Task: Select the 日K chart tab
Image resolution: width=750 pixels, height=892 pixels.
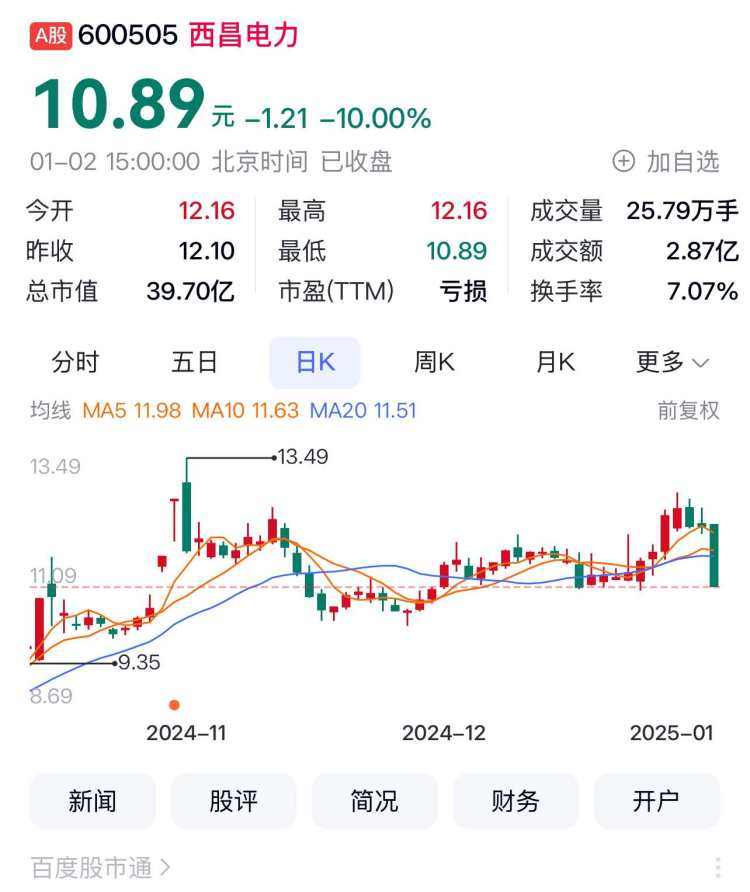Action: pyautogui.click(x=315, y=362)
